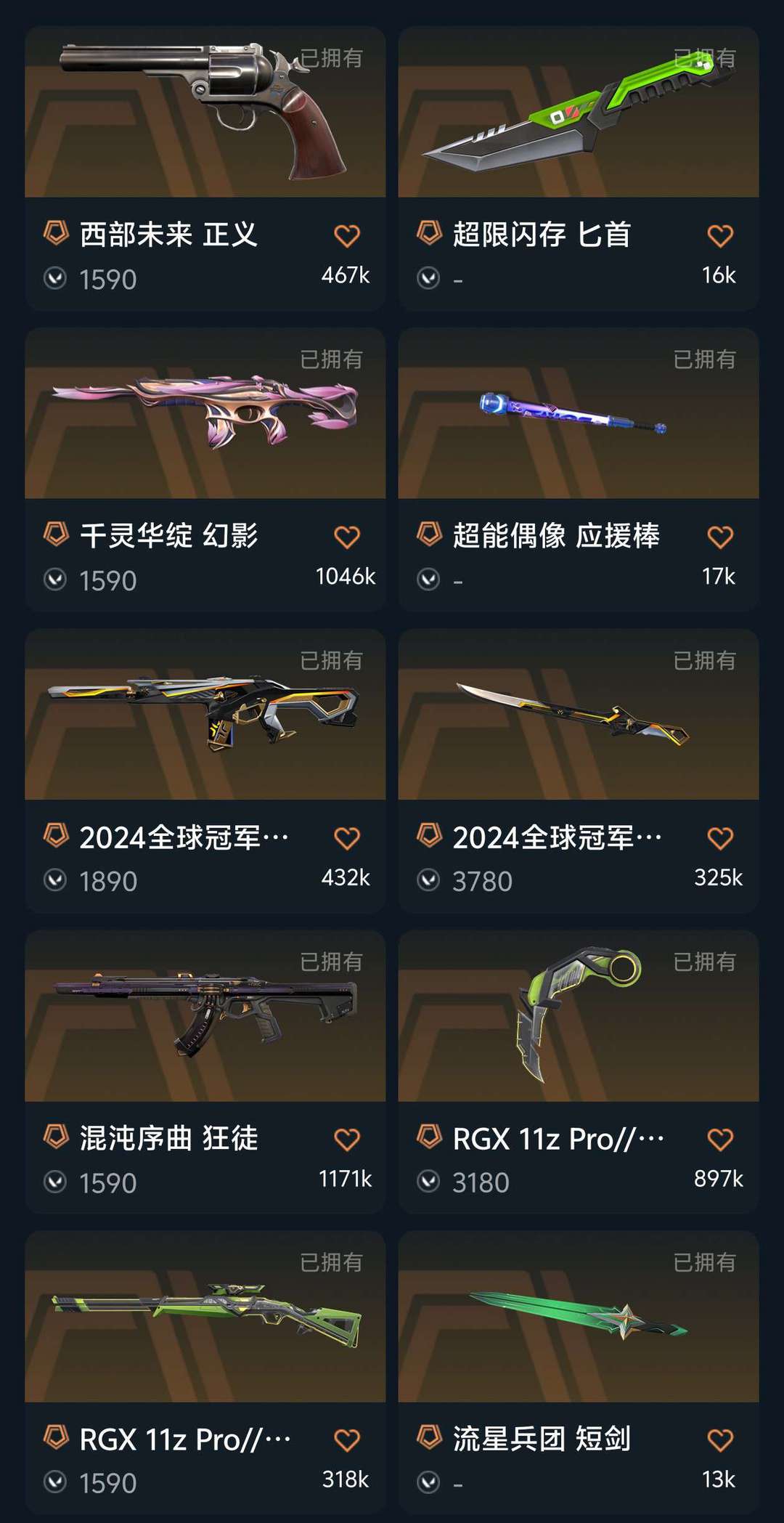Favorite the 超限闪存 匕首 skin

720,236
